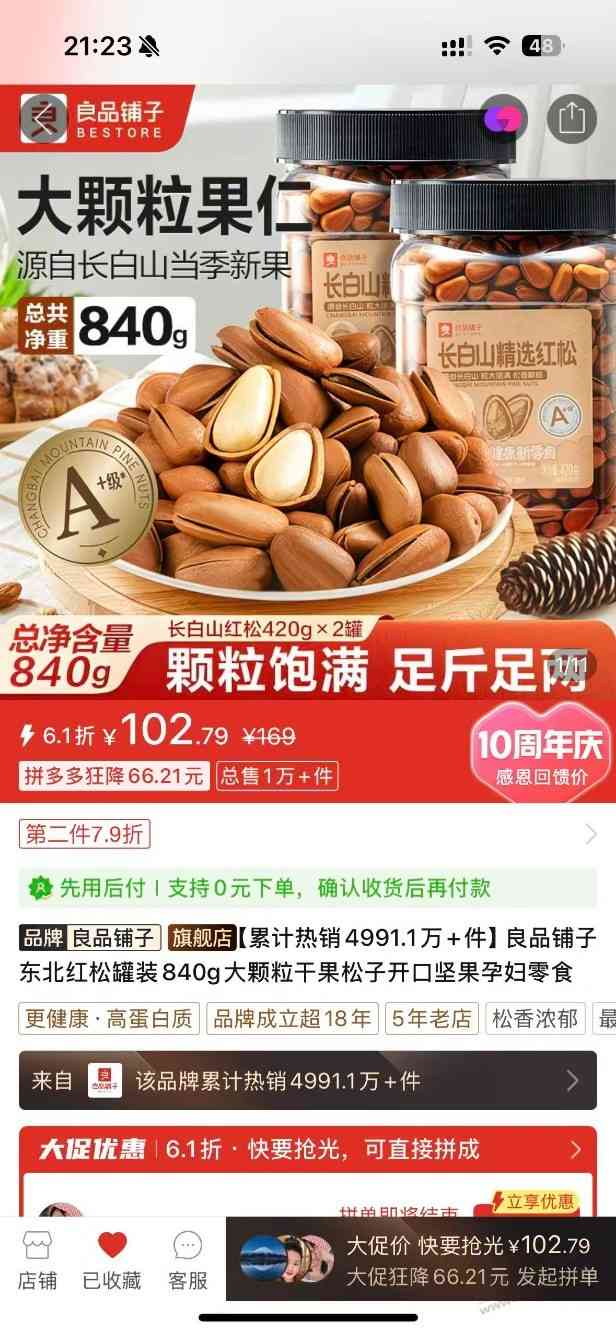The height and width of the screenshot is (1334, 616).
Task: Tap the 更健康·高蛋白质 tag
Action: [109, 1019]
